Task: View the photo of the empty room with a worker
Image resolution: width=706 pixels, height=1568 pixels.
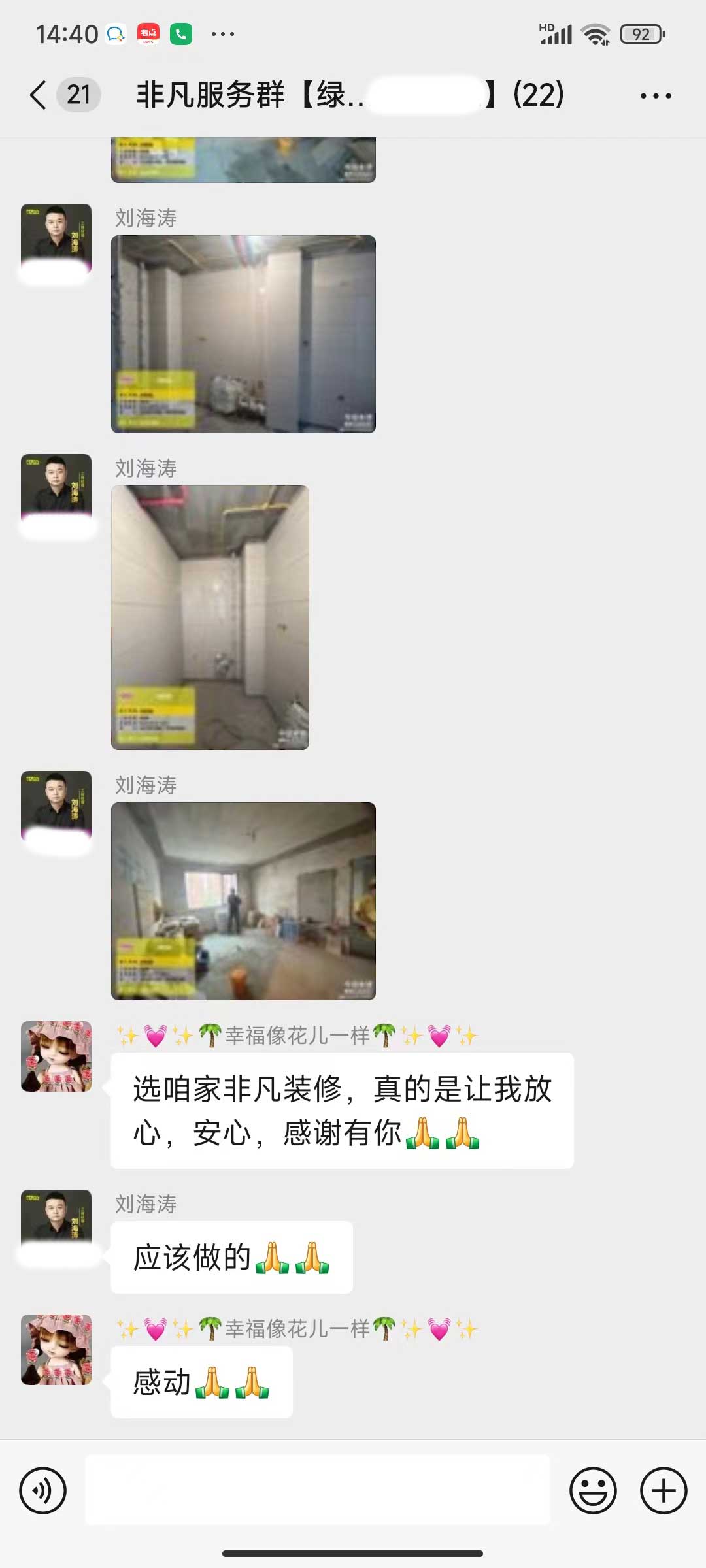Action: point(243,901)
